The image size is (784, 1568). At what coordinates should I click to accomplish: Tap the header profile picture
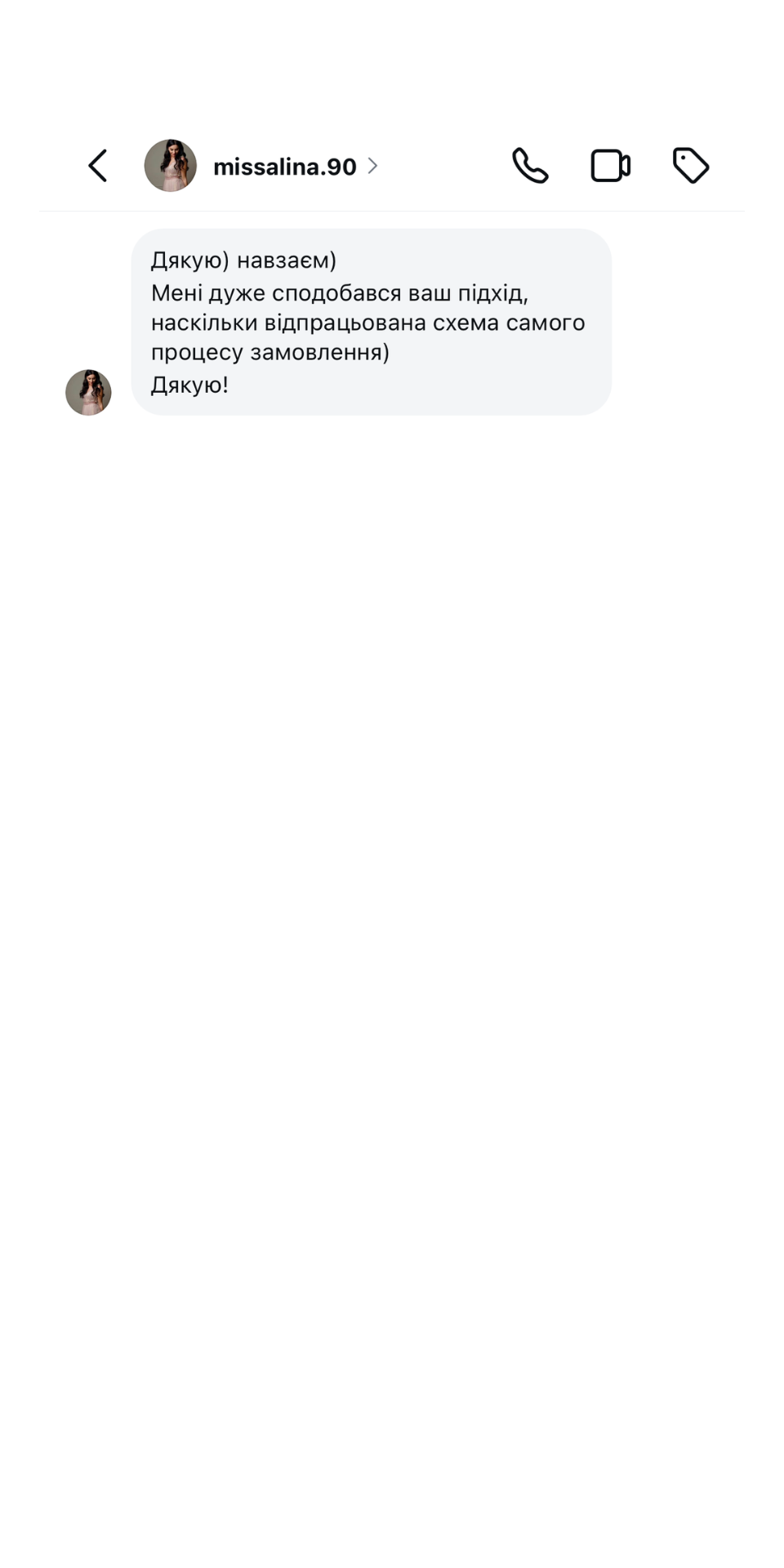tap(171, 166)
